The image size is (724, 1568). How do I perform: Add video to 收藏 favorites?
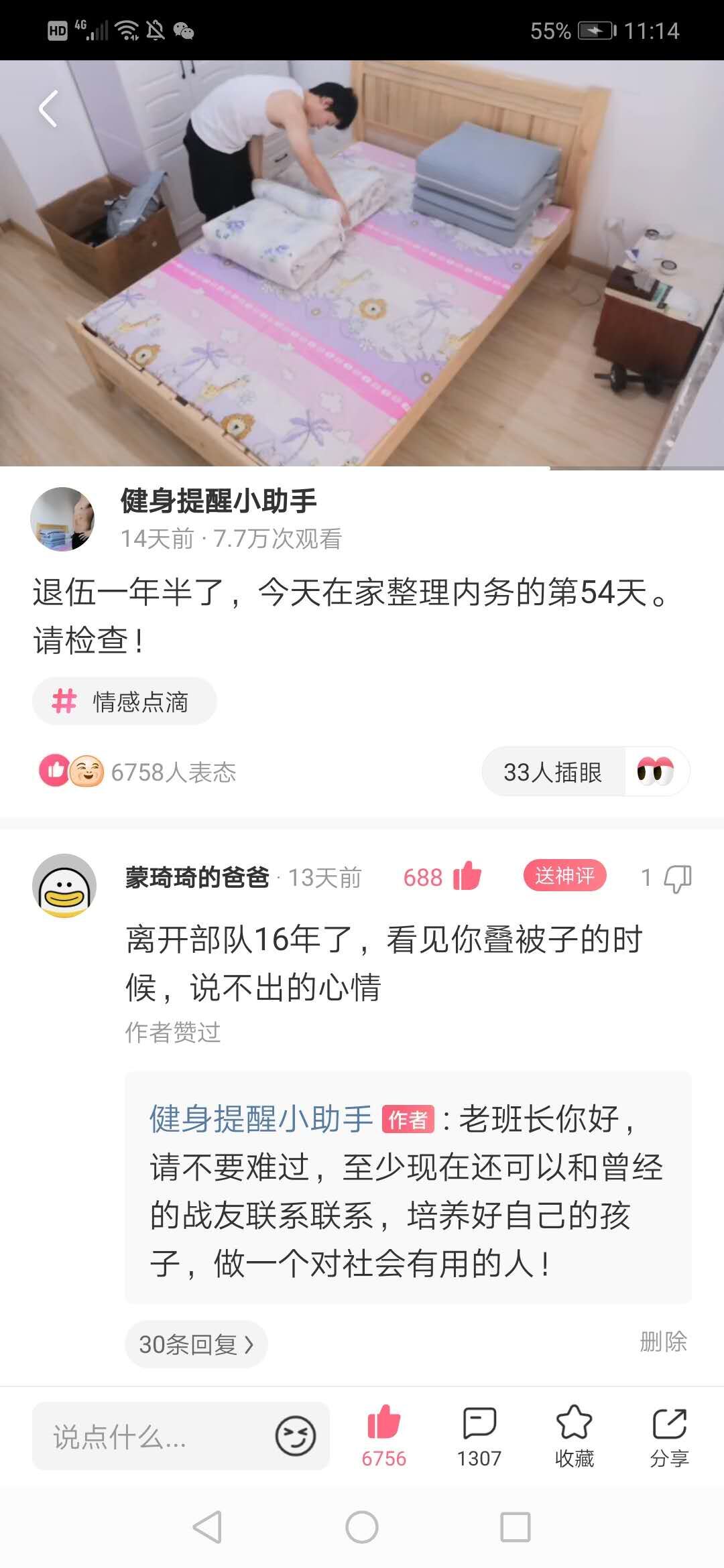tap(575, 1435)
